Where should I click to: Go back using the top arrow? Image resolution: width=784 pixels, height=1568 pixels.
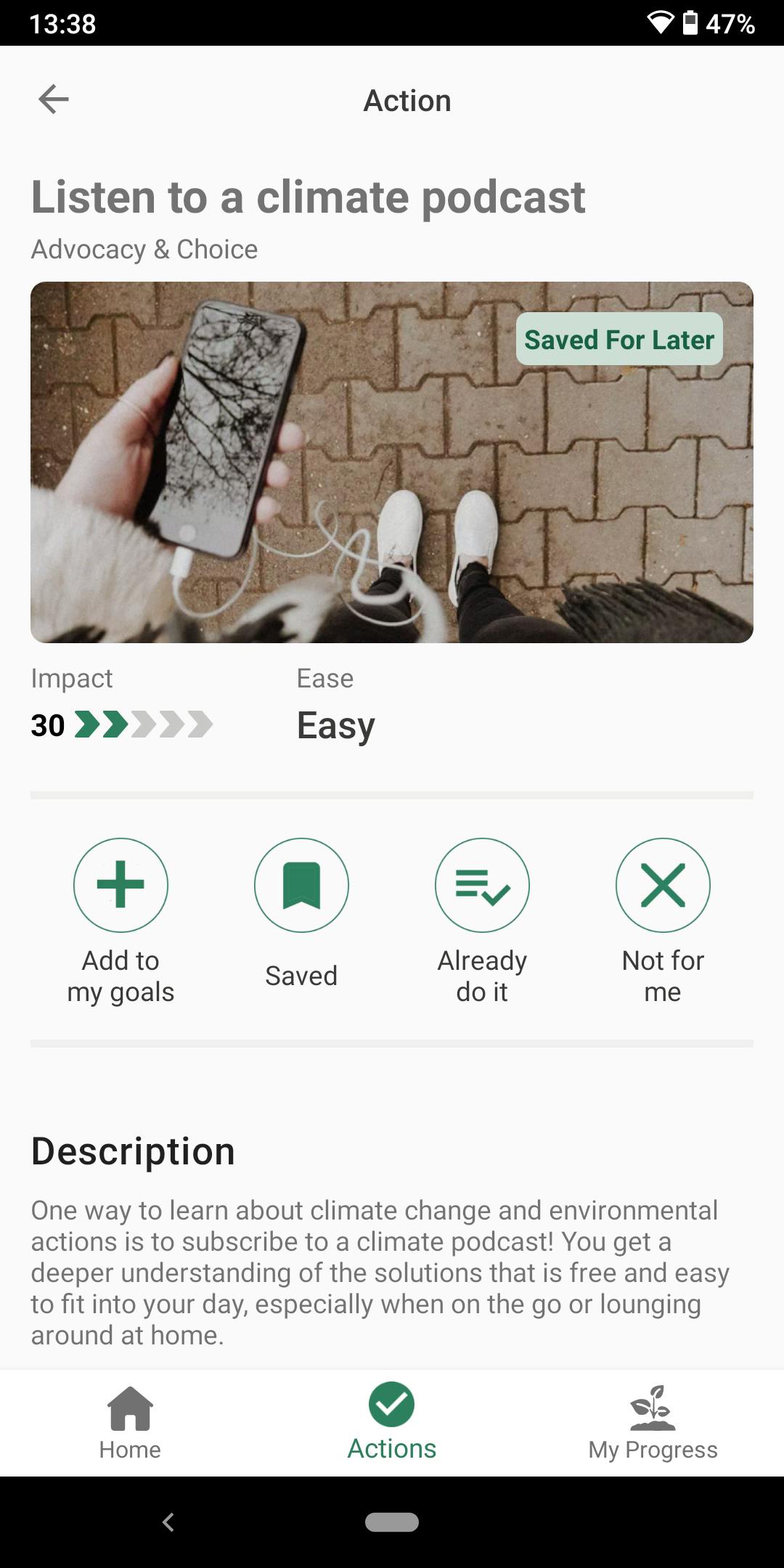54,99
